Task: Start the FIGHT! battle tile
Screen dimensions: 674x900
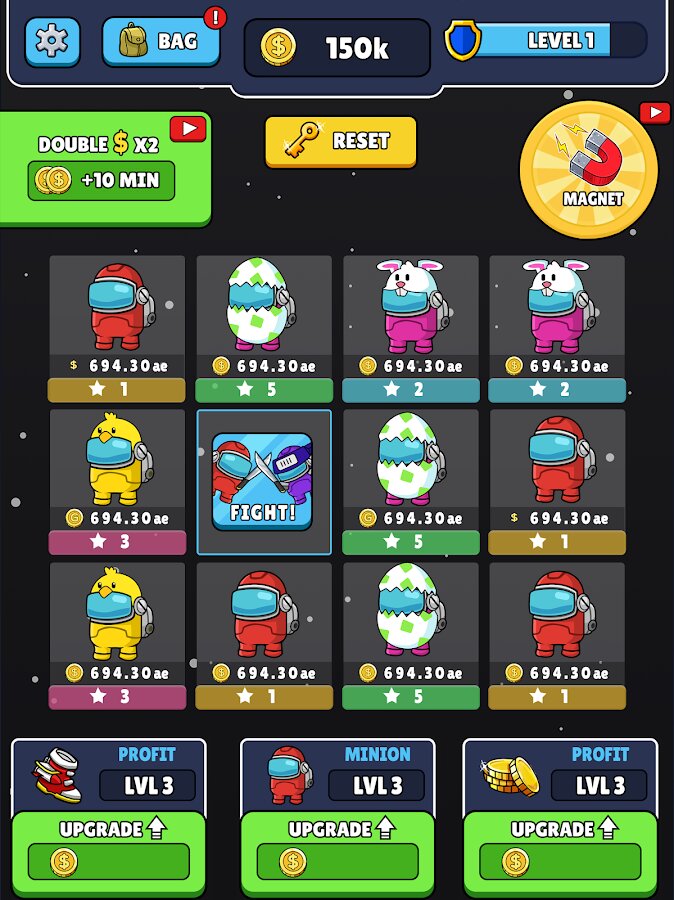Action: [264, 482]
